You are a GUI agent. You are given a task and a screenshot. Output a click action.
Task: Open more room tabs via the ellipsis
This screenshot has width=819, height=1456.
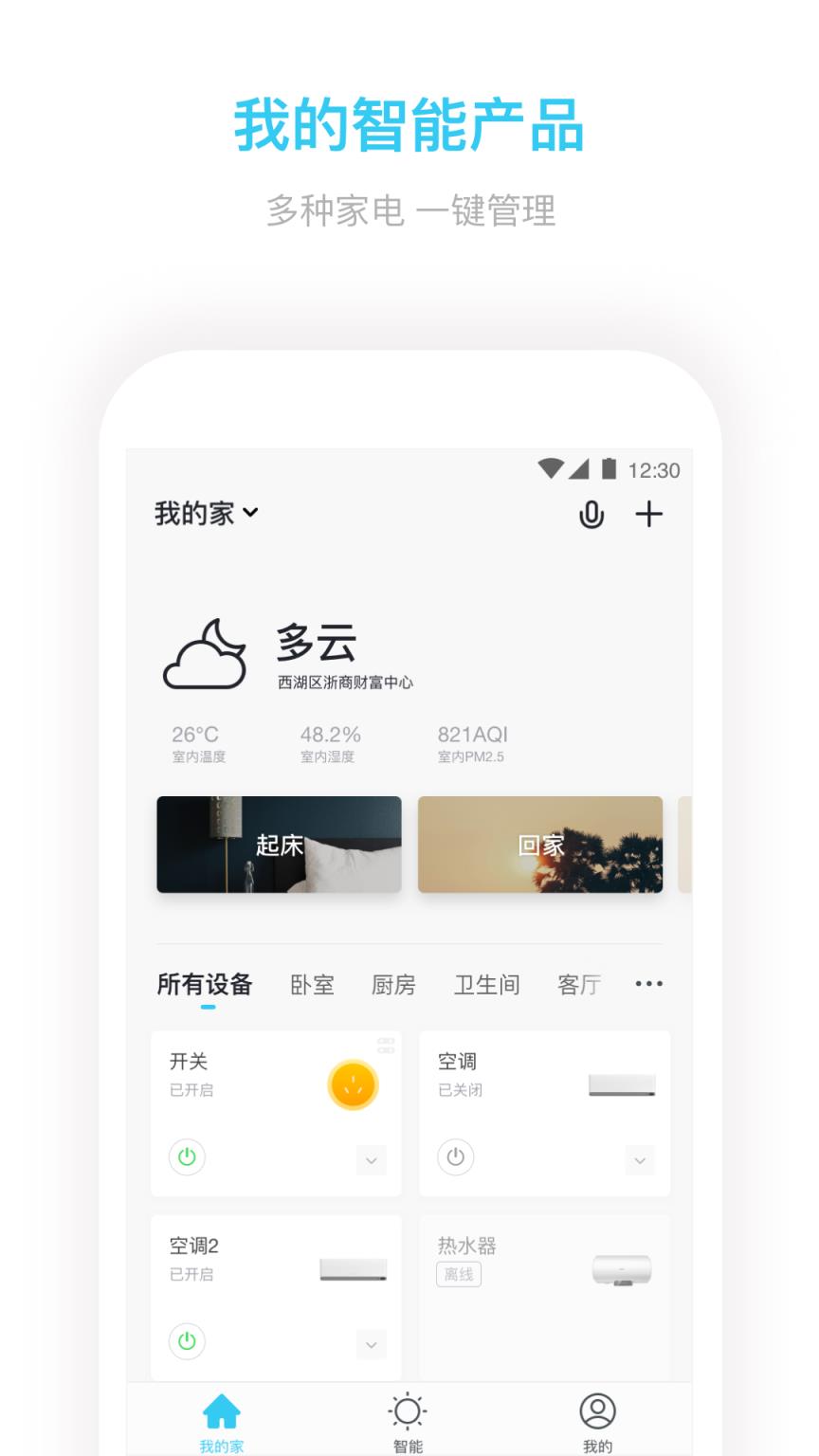click(648, 984)
